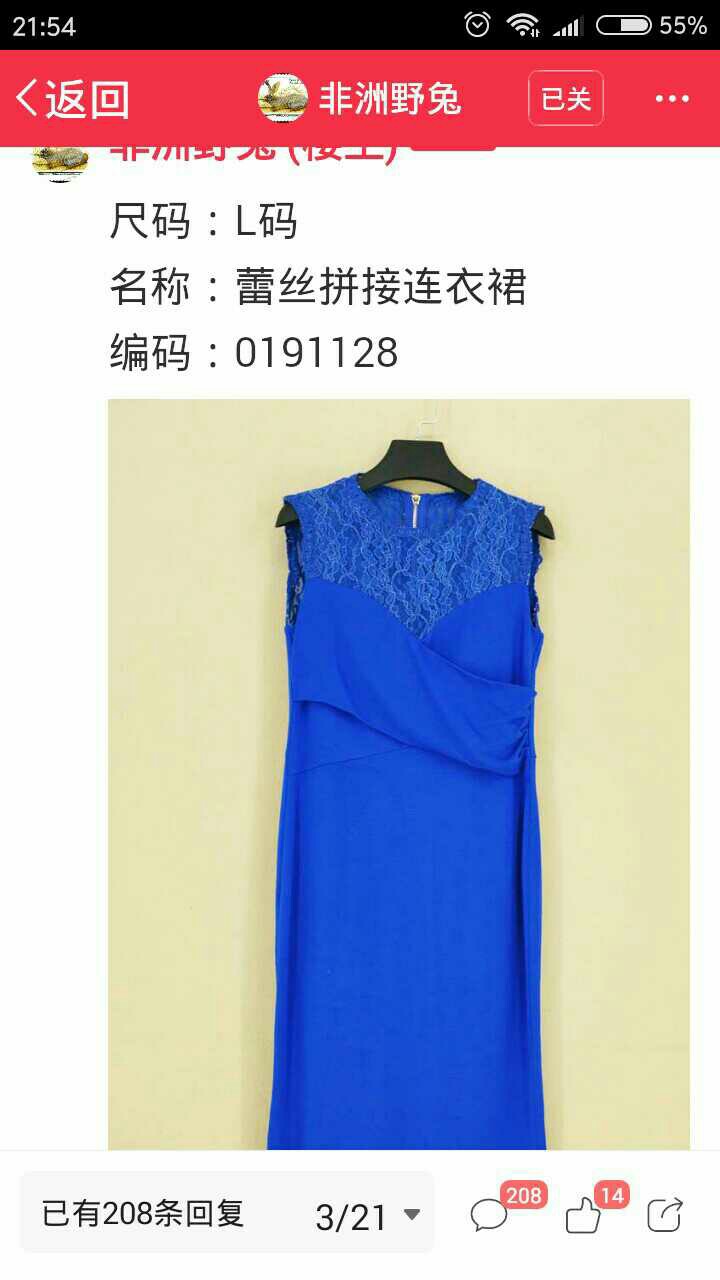Expand the 3/21 page selector dropdown
The image size is (720, 1280).
(368, 1216)
